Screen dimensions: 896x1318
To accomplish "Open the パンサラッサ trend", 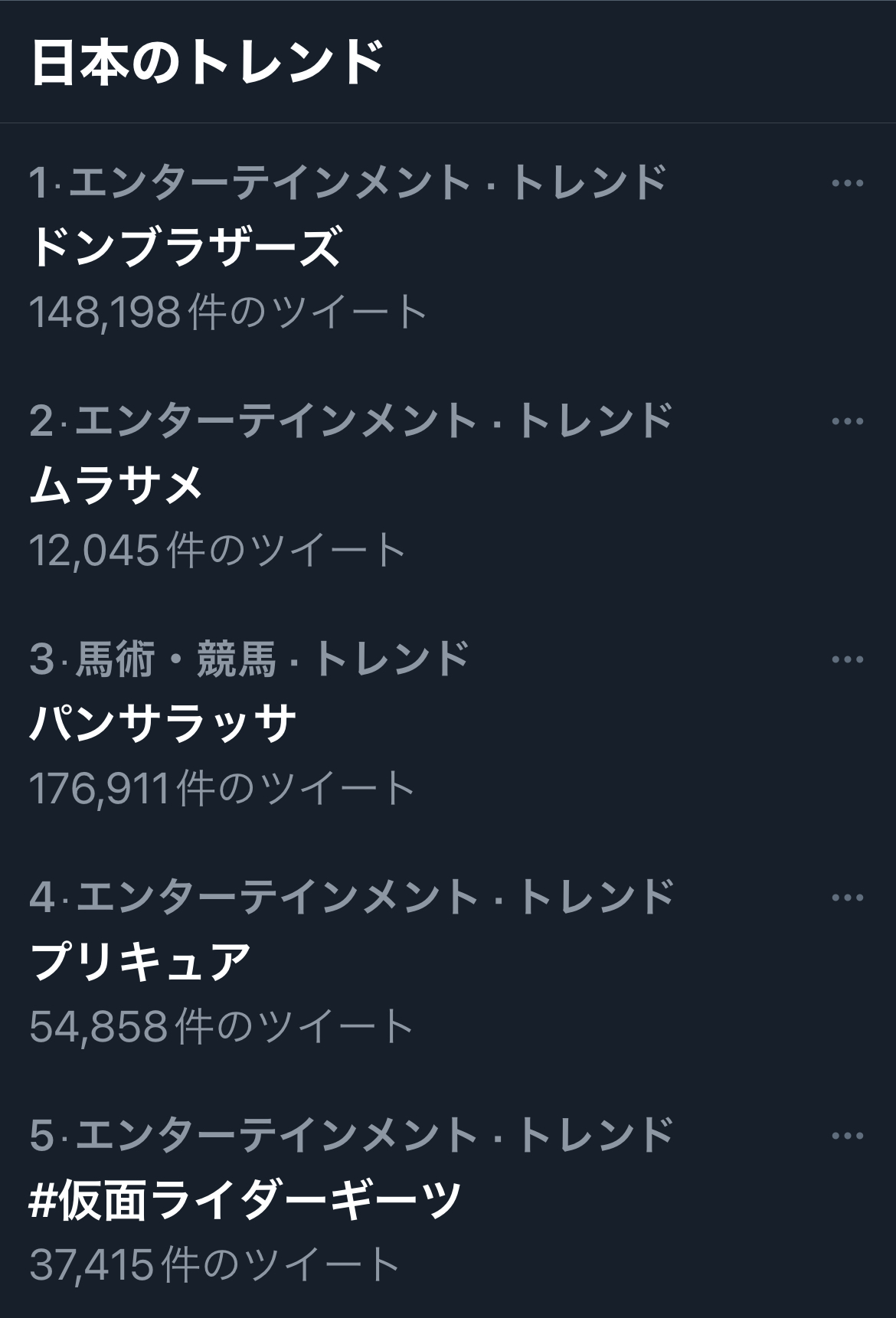I will (x=163, y=724).
